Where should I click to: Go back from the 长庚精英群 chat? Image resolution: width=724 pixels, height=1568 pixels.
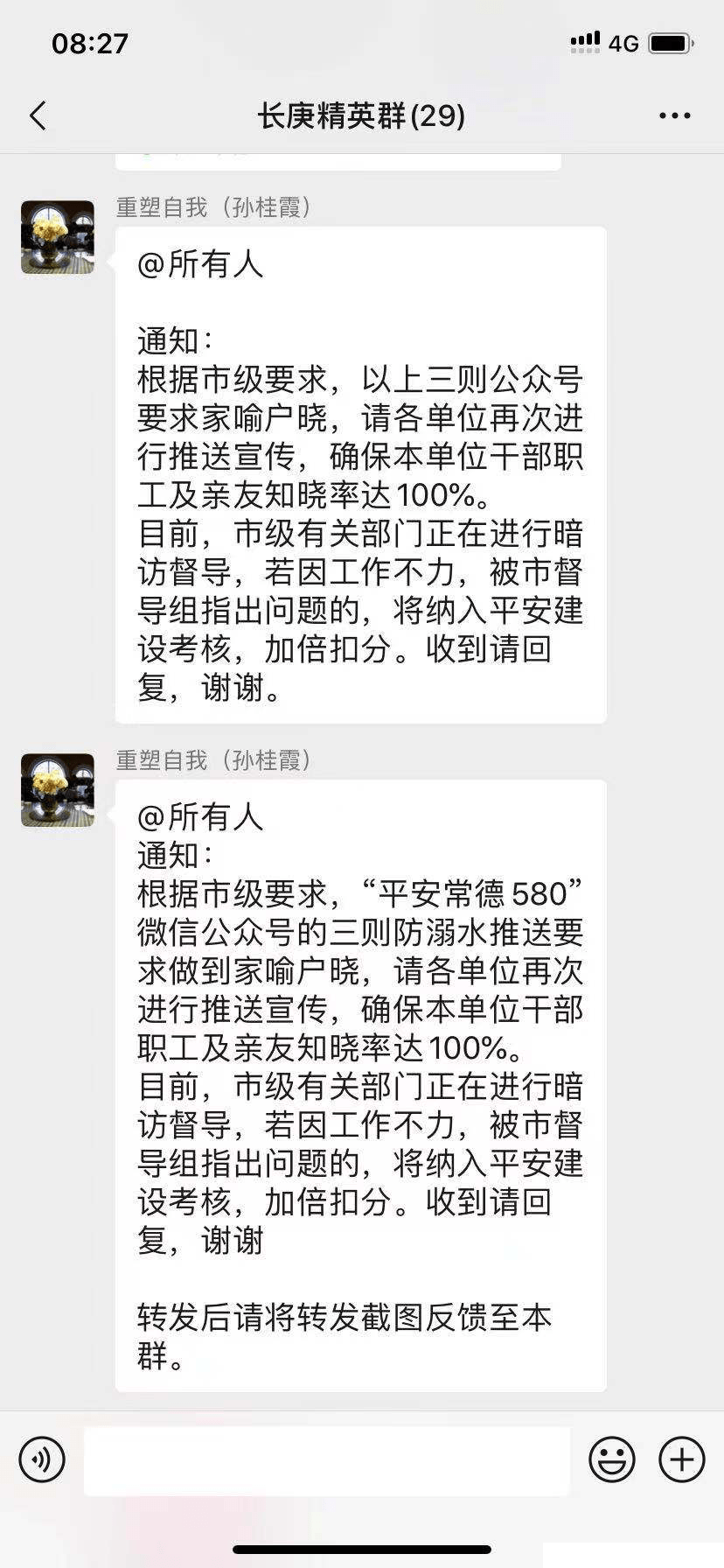[38, 115]
